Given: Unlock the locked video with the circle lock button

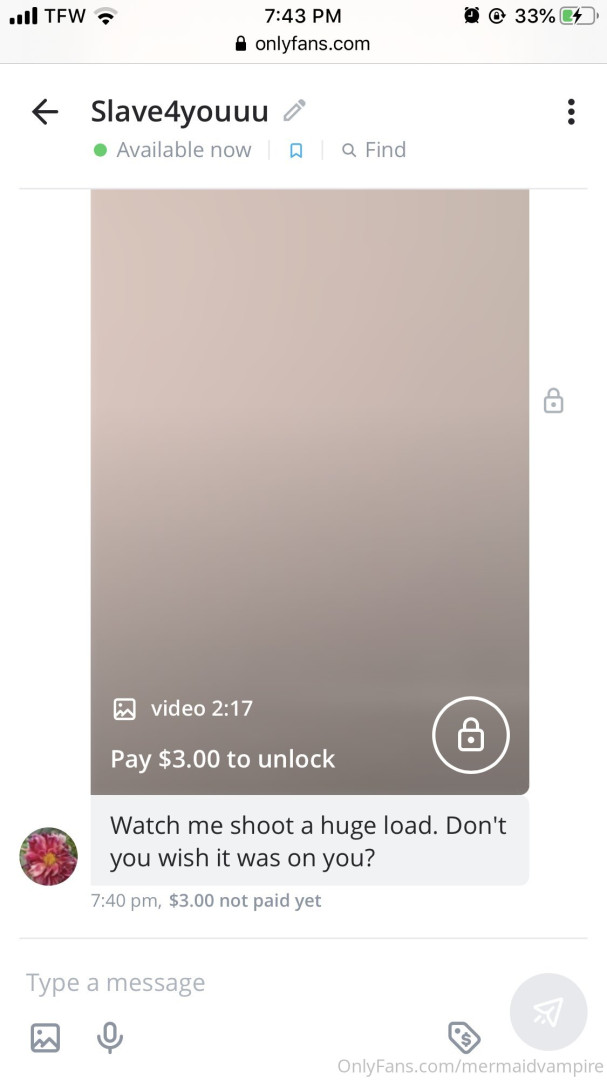Looking at the screenshot, I should coord(470,736).
